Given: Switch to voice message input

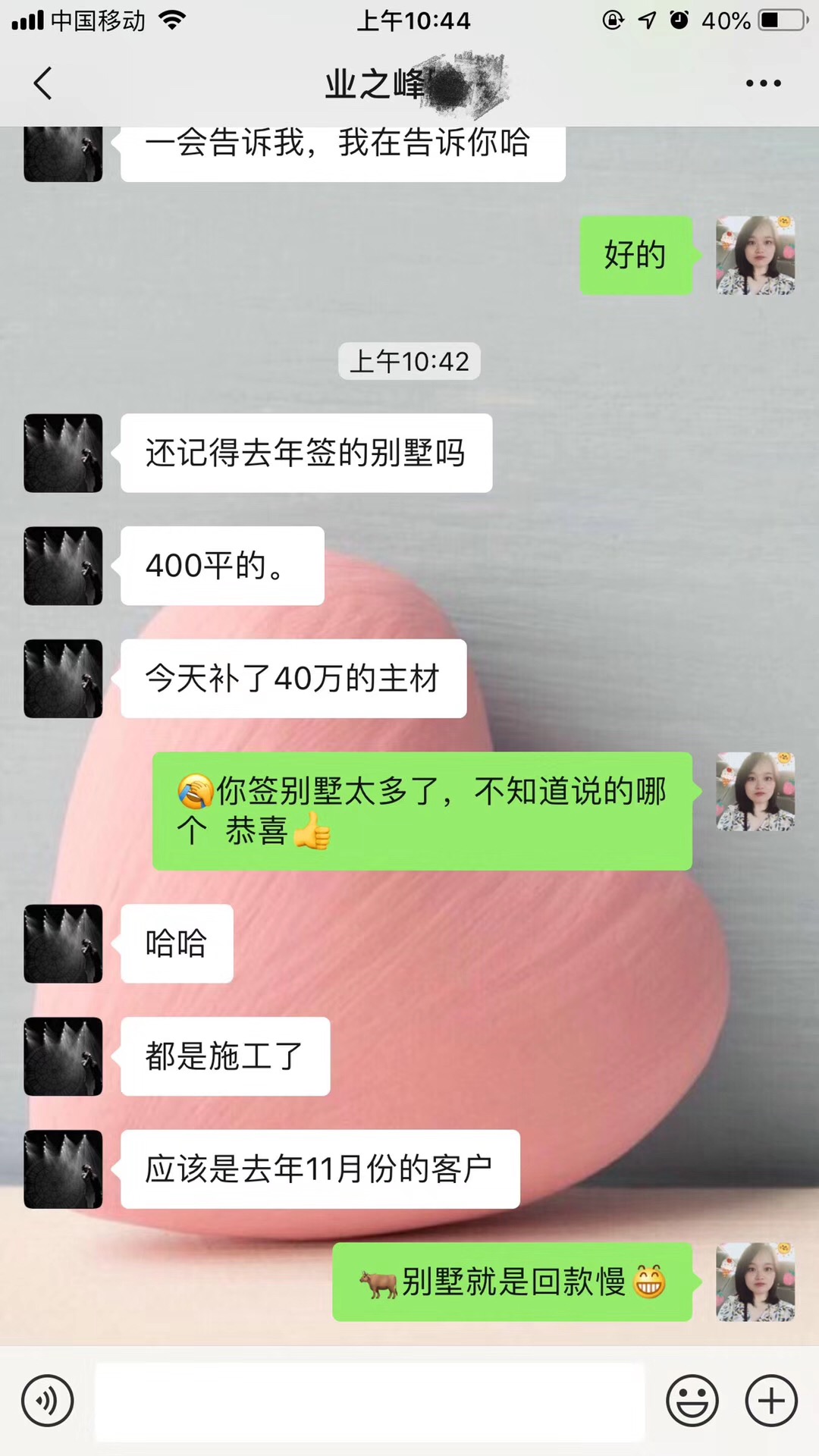Looking at the screenshot, I should (x=48, y=1401).
